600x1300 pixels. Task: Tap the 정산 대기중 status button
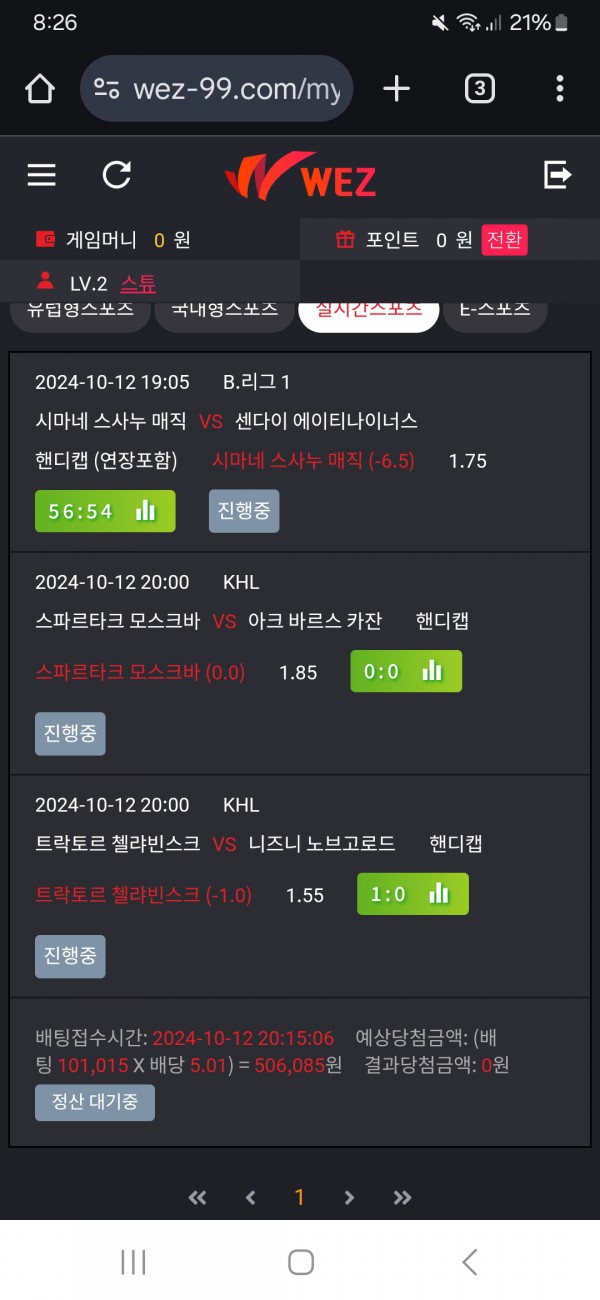point(95,1102)
